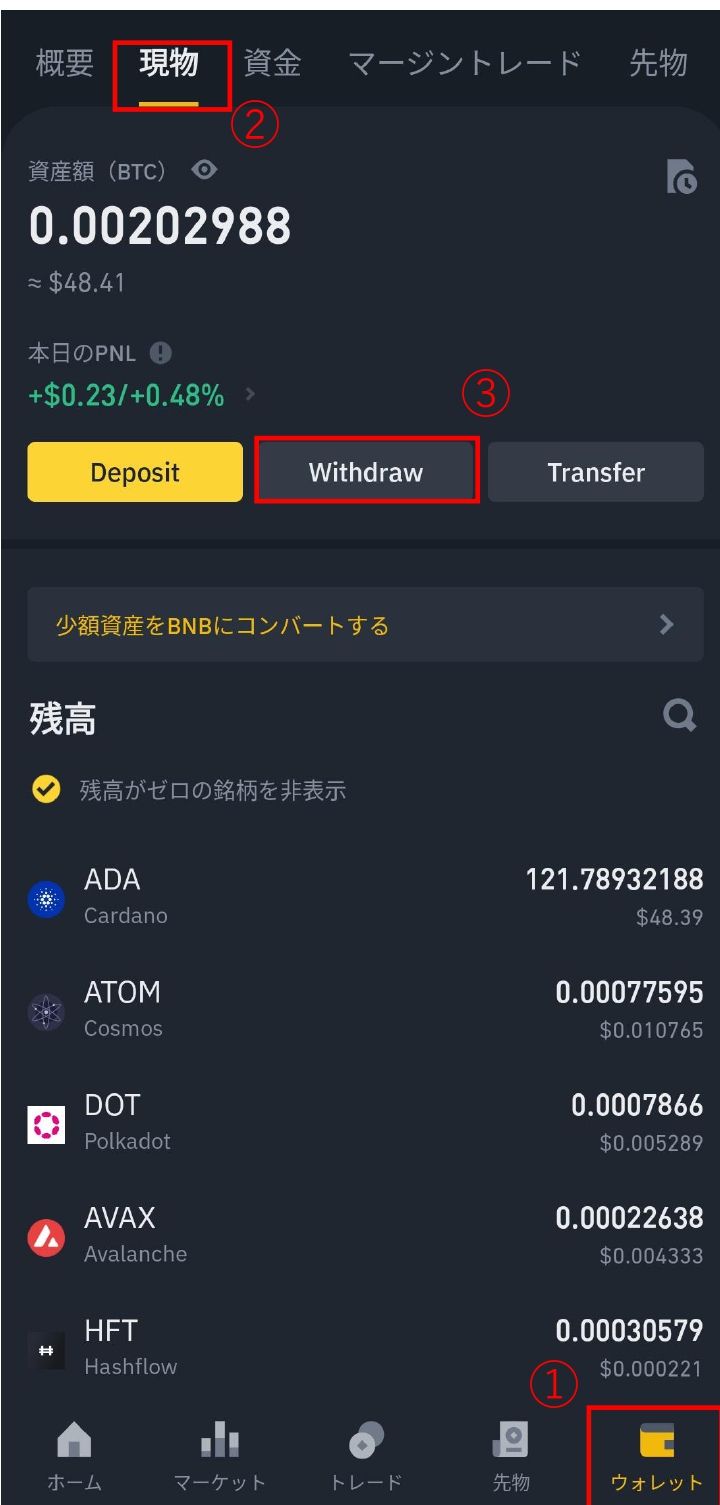Open the transaction history icon
Screen dimensions: 720x1505
[681, 177]
